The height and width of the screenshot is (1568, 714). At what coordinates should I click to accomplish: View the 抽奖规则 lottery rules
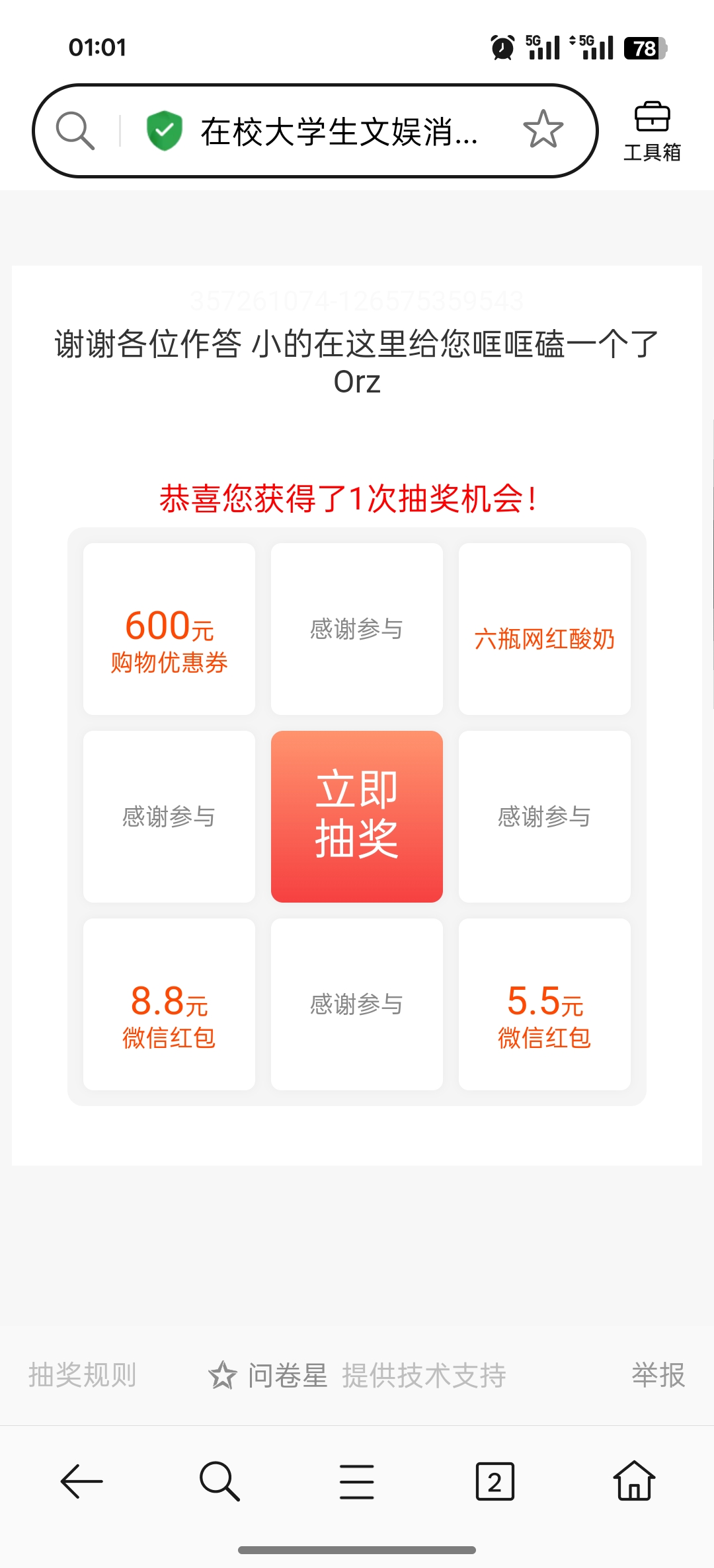click(x=82, y=1375)
